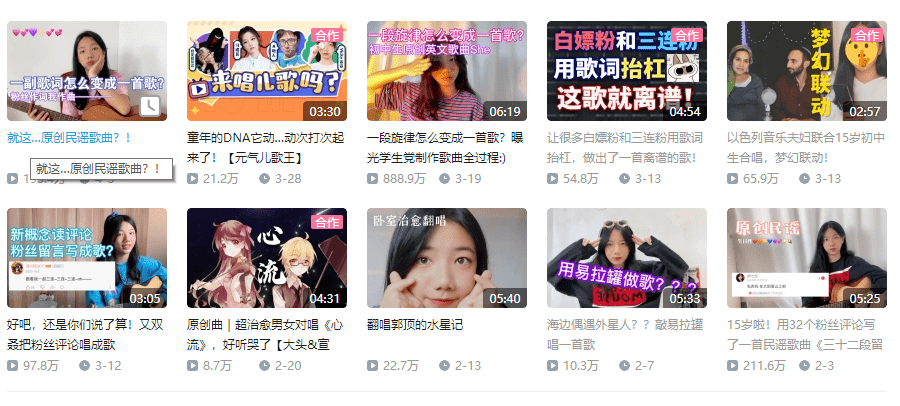Open video 白嫖粉和三连粉用歌词抬杠
900x406 pixels.
pos(627,70)
